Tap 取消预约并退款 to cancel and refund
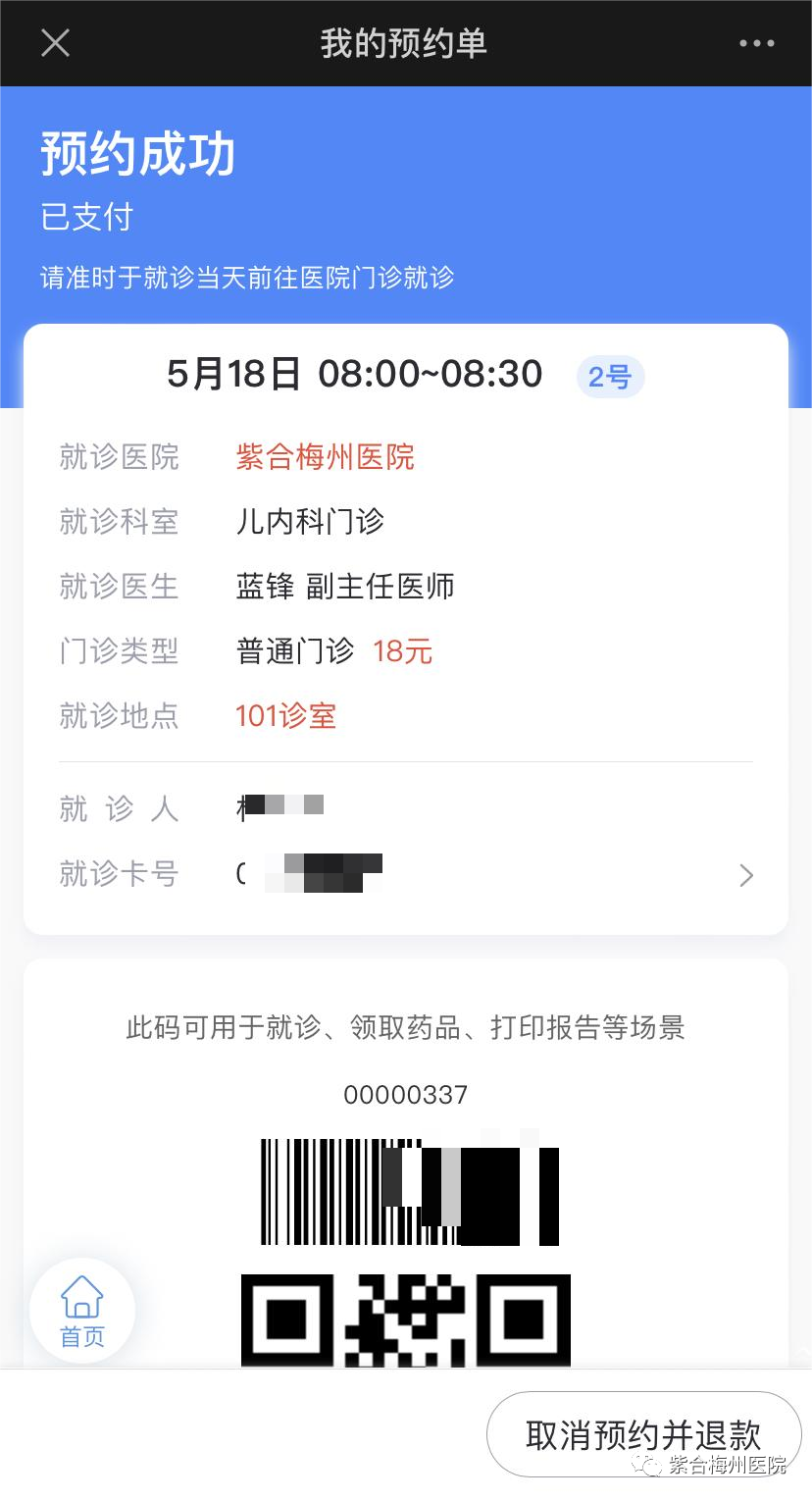 click(x=643, y=1434)
